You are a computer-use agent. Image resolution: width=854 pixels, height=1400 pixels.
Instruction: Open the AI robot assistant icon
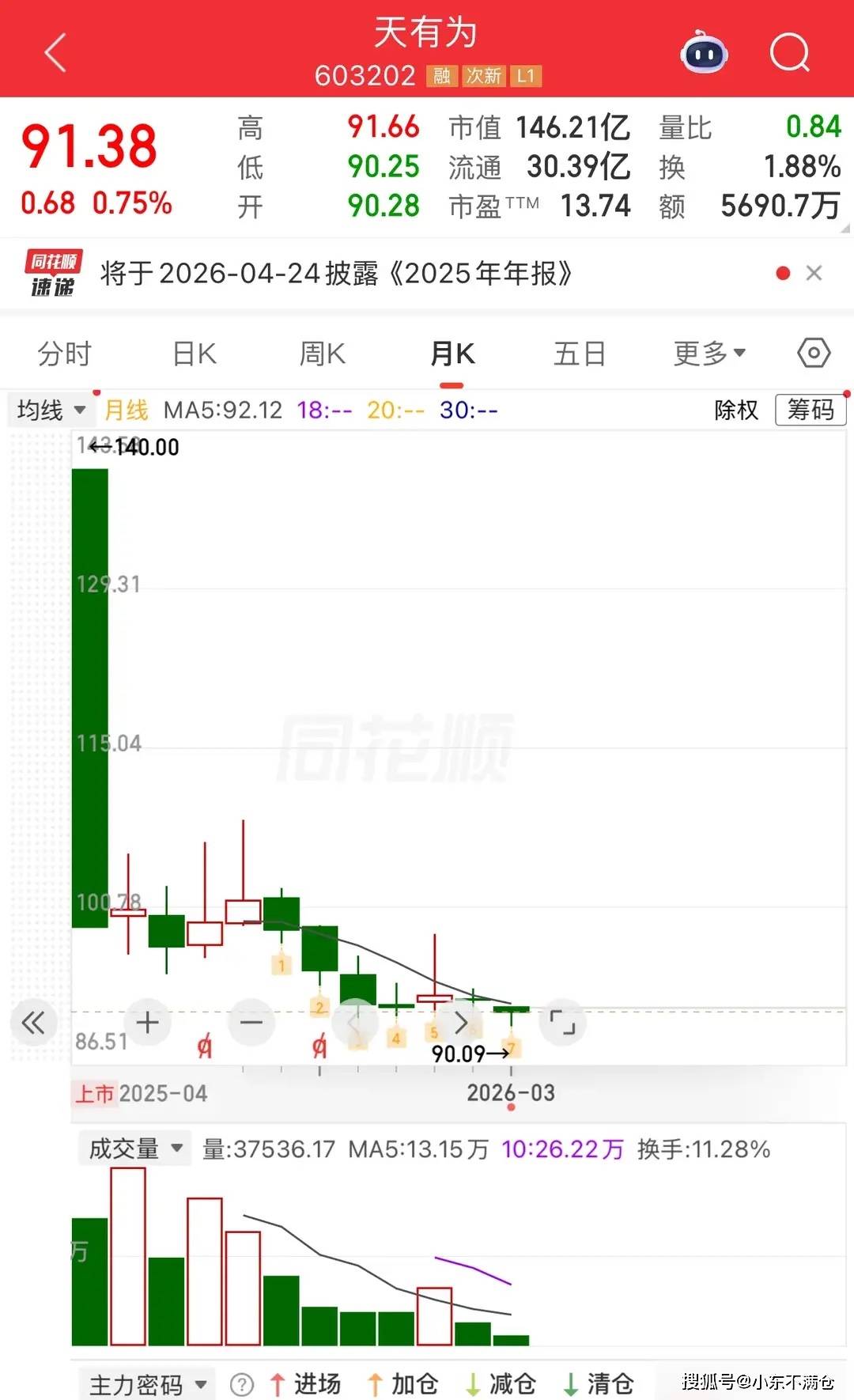(x=704, y=54)
